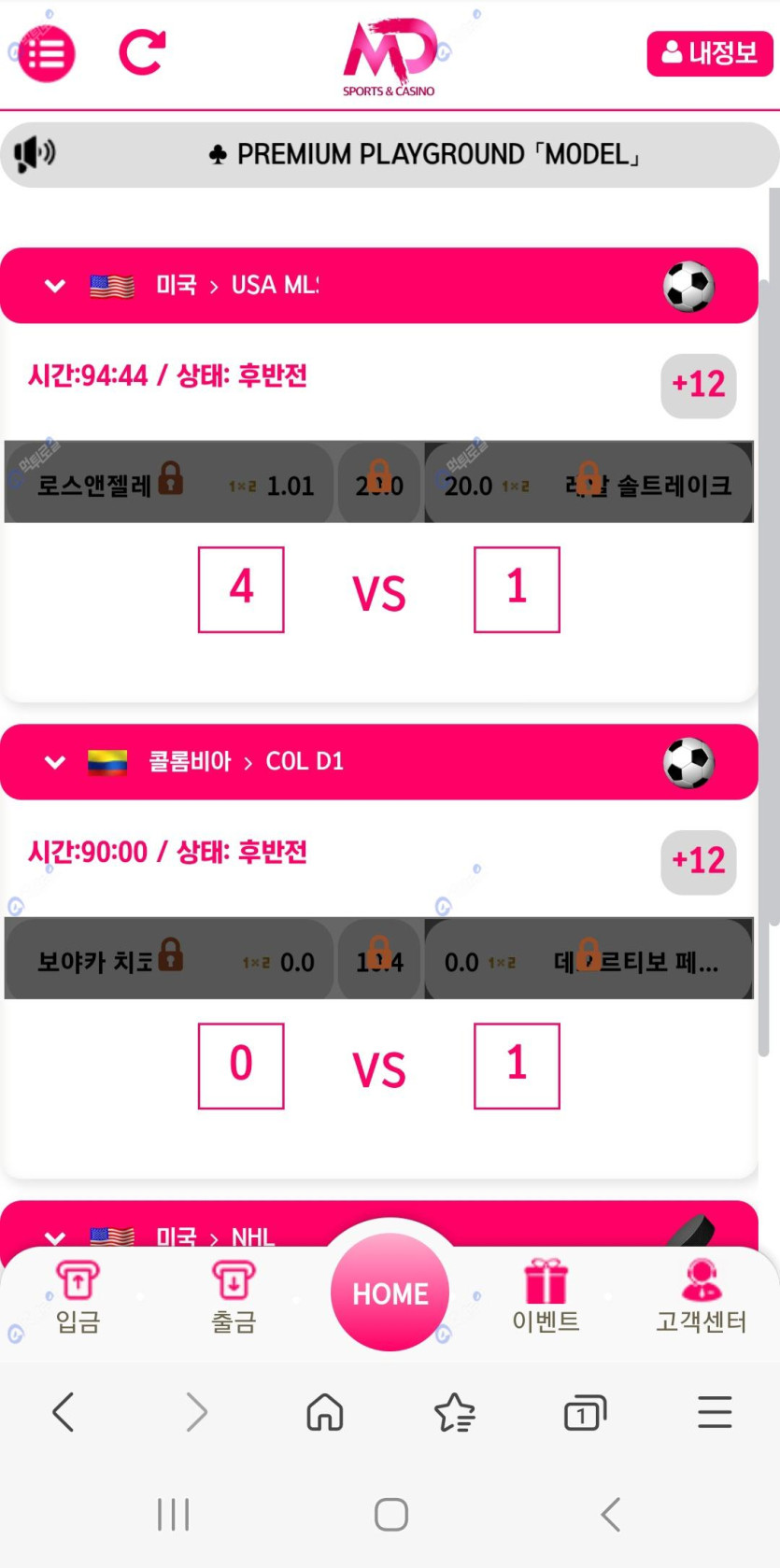Select 레알 솔트레이크 away win odds
This screenshot has height=1568, width=780.
[589, 484]
